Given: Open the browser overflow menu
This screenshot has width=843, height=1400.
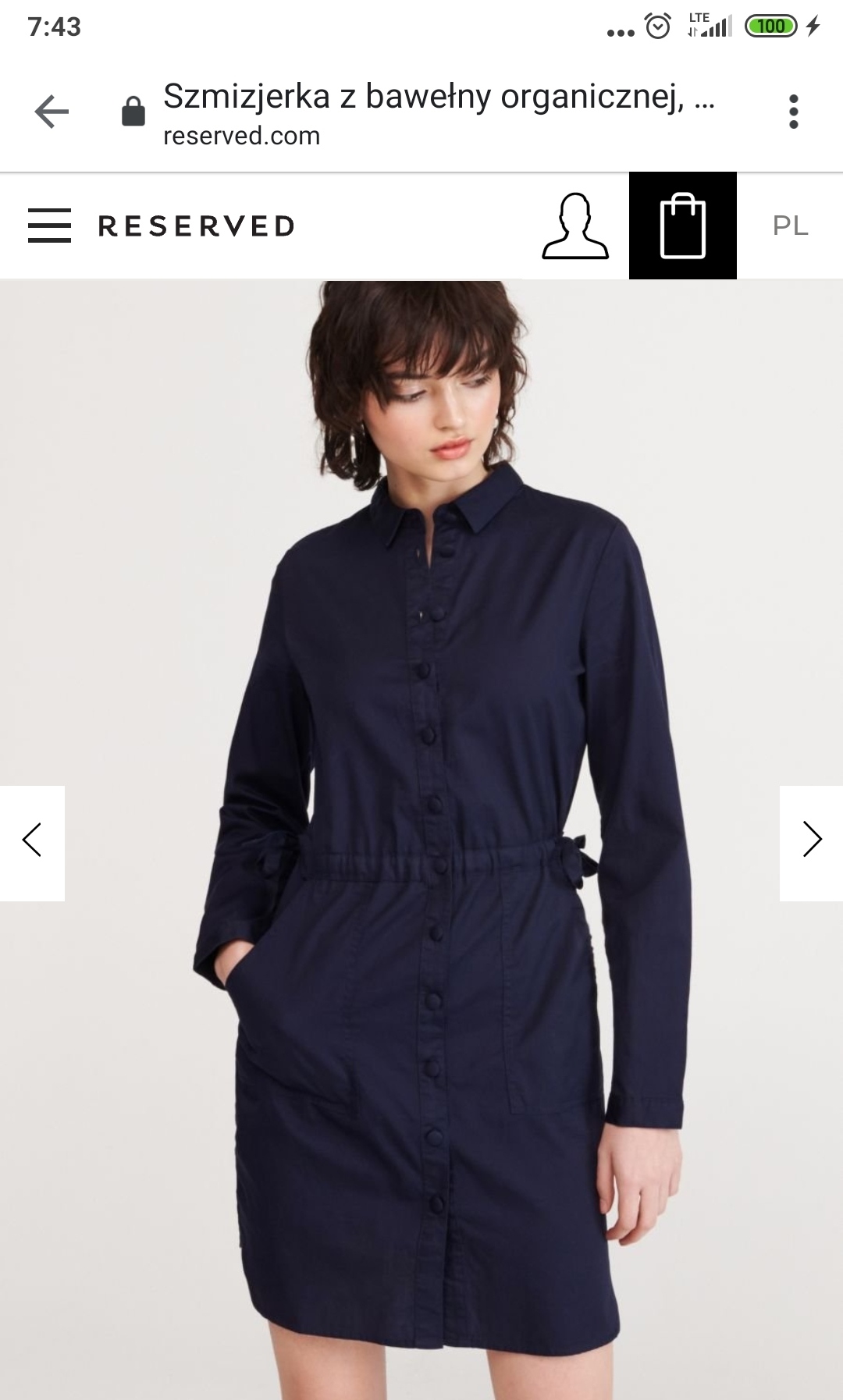Looking at the screenshot, I should [x=793, y=112].
